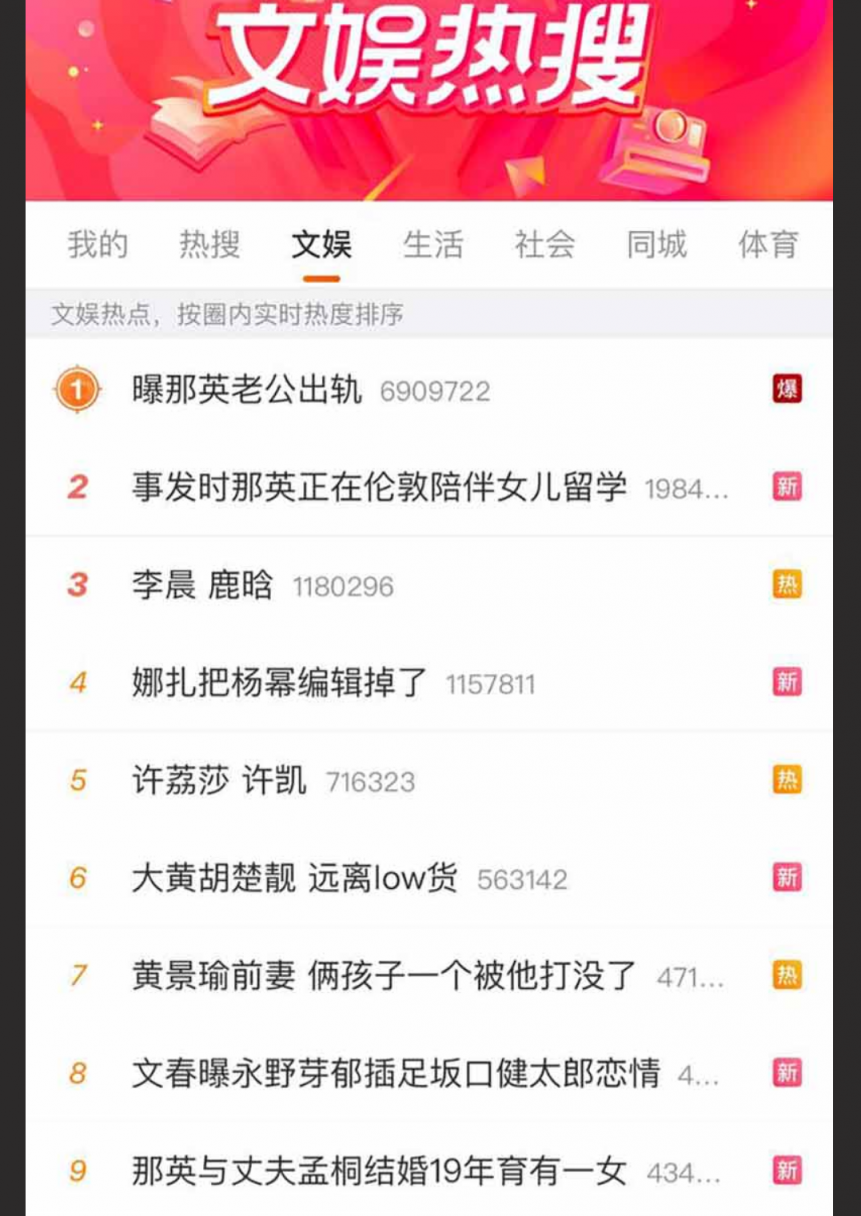Open the 生活 tab

click(x=433, y=245)
